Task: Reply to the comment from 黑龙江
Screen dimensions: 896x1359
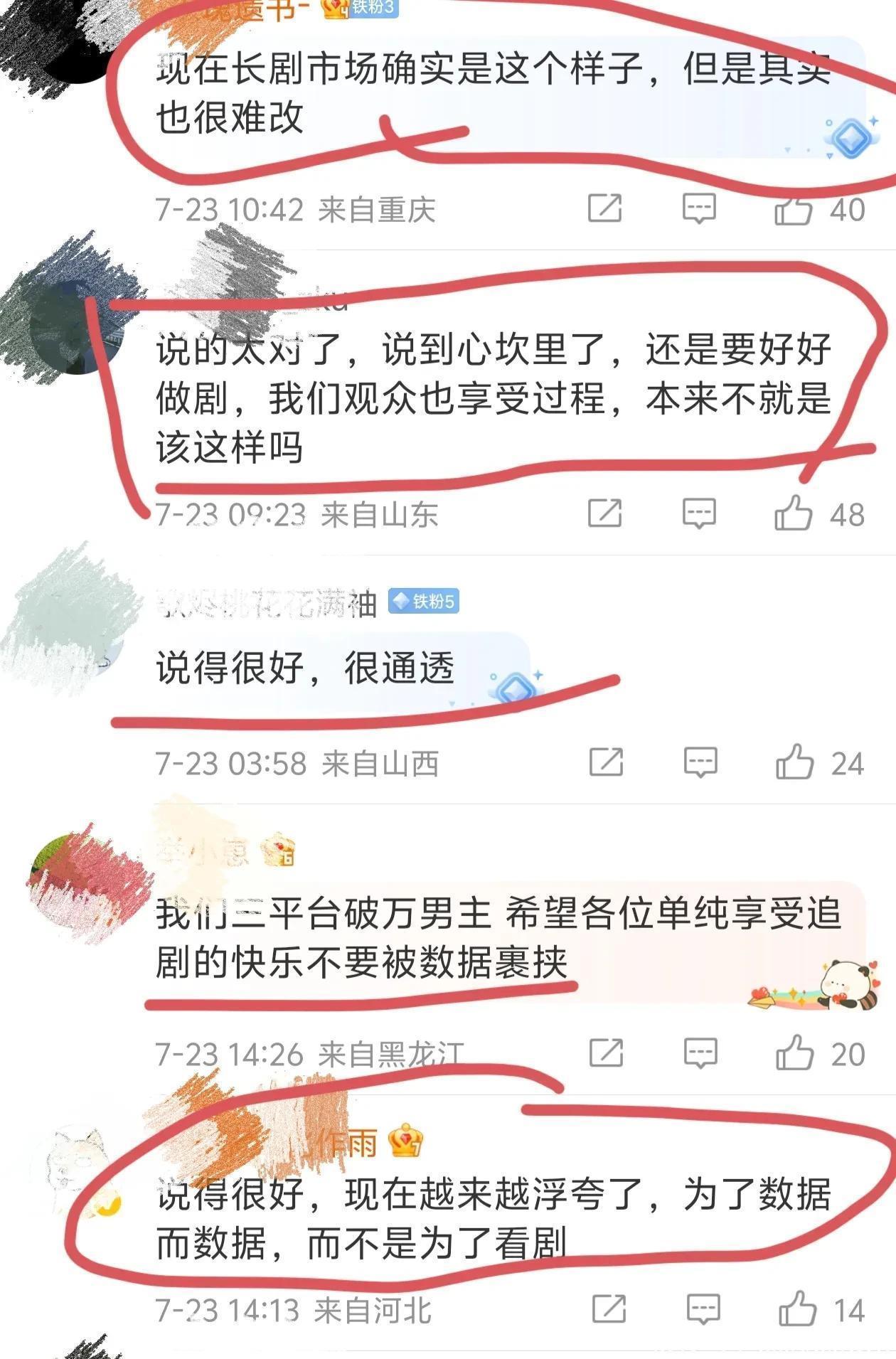Action: (700, 1052)
